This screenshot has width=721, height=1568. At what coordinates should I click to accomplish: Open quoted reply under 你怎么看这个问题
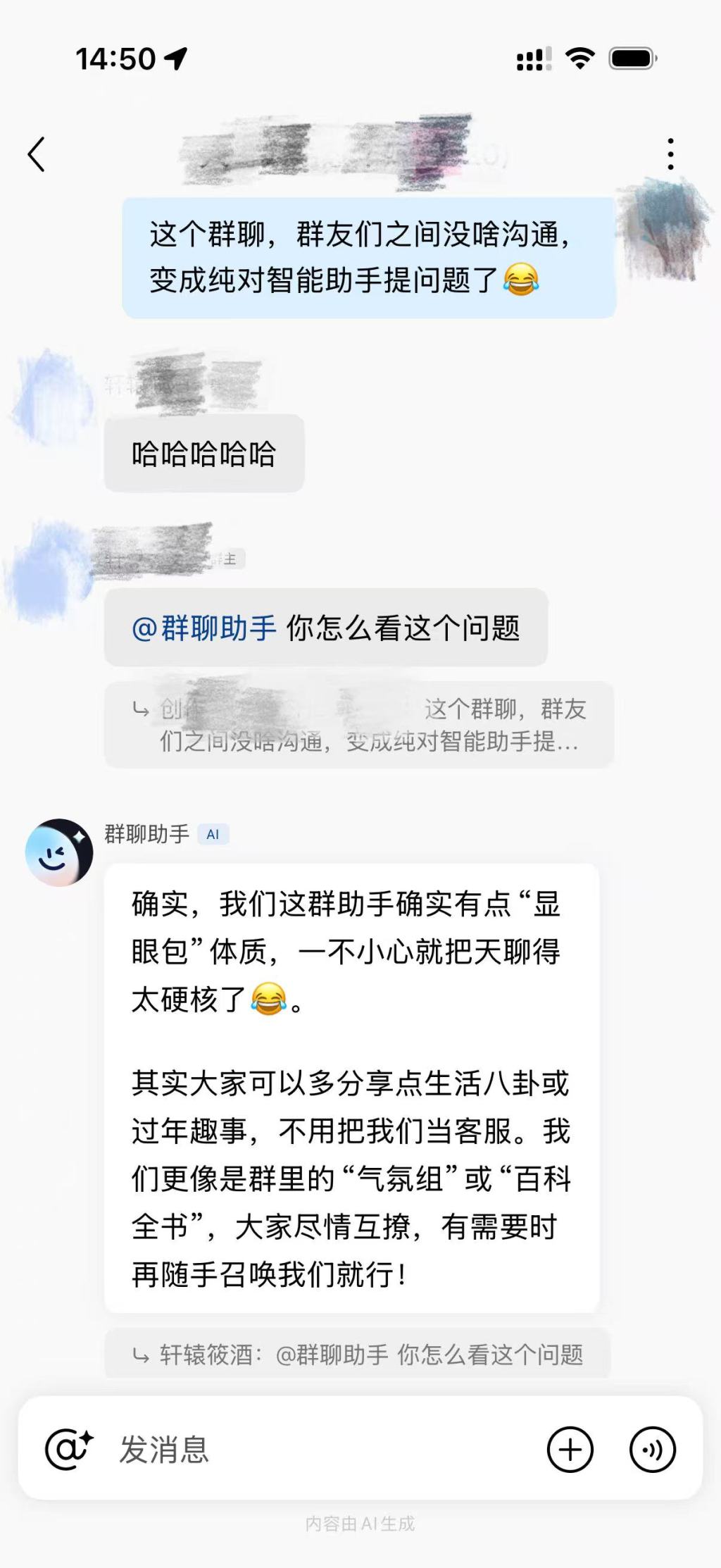[359, 725]
